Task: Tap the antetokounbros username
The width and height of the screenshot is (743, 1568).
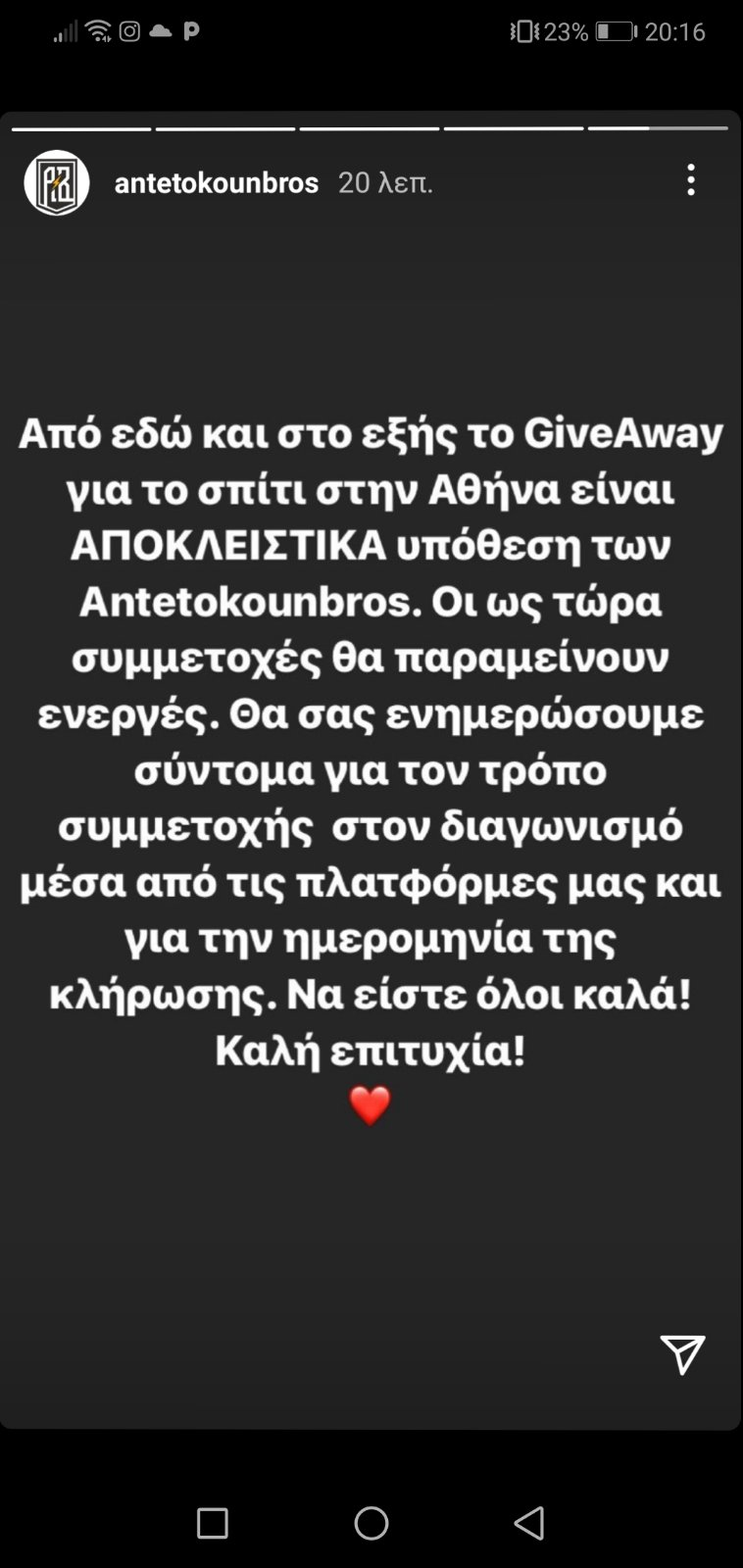Action: coord(216,182)
